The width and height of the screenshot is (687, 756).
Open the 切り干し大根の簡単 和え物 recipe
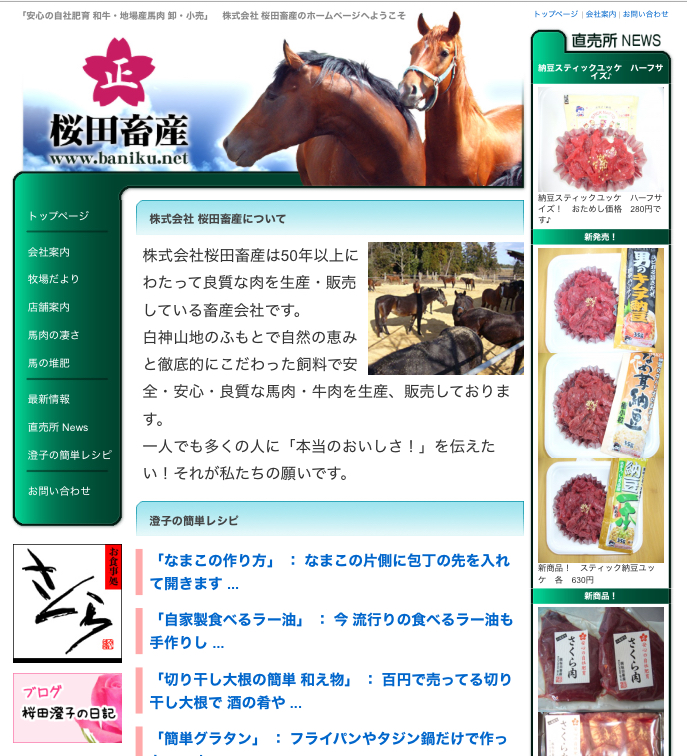251,679
